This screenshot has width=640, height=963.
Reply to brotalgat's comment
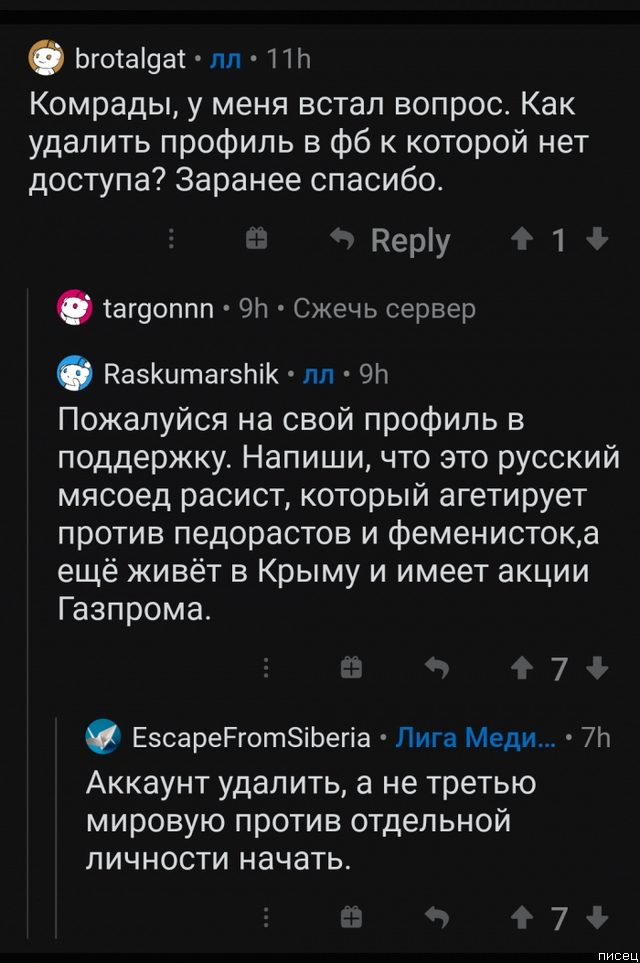click(x=395, y=241)
